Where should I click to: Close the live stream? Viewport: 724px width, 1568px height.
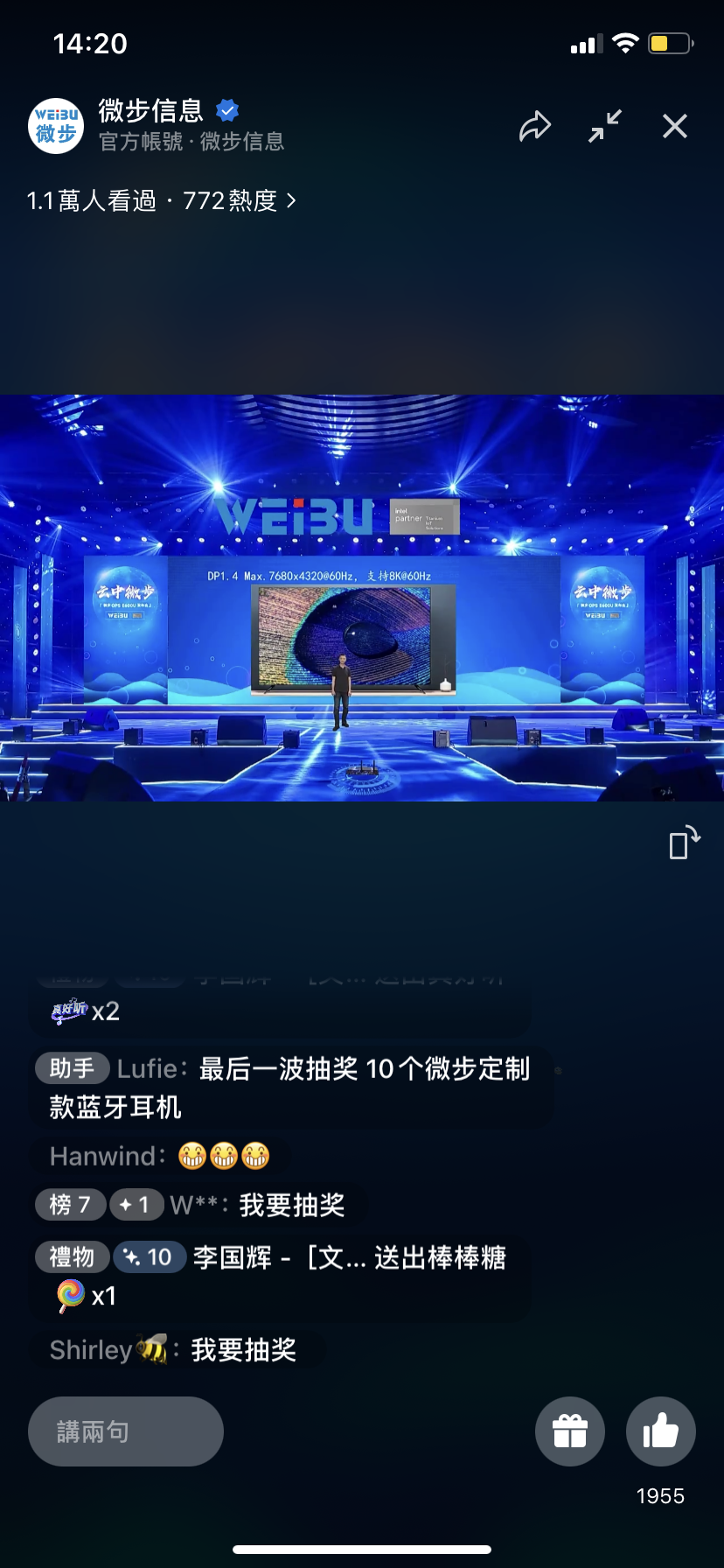point(674,127)
